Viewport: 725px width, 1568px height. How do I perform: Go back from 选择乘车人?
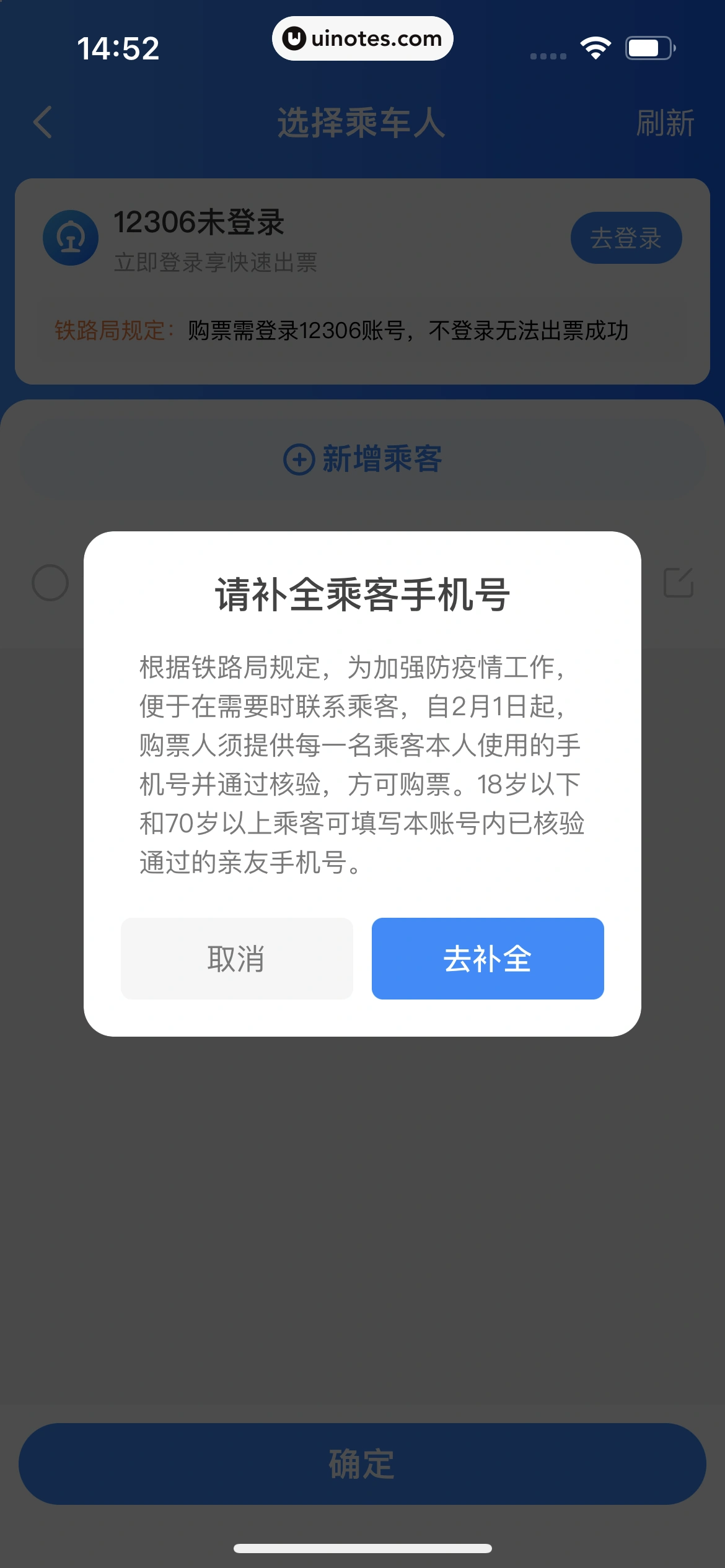(x=42, y=122)
